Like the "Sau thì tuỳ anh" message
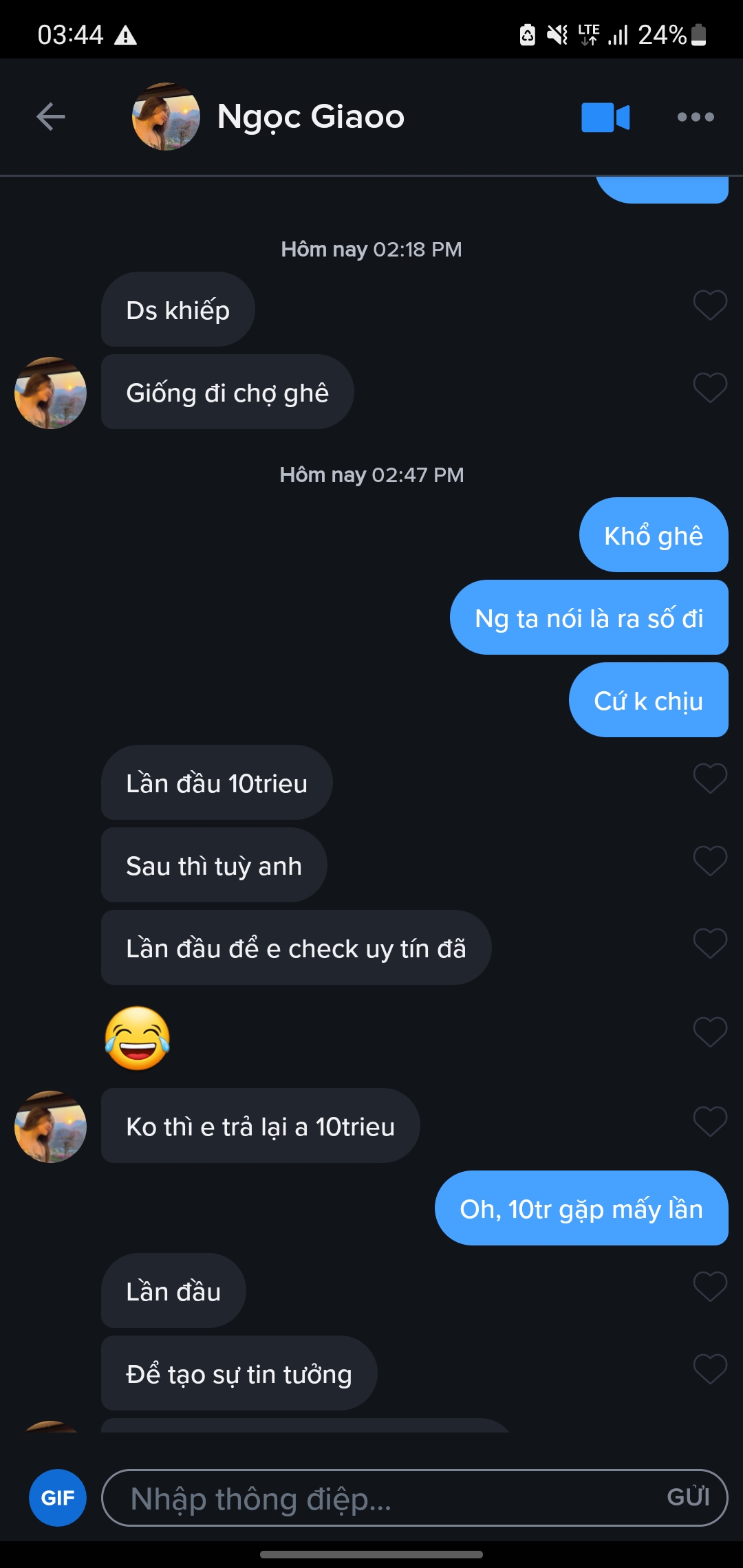The image size is (743, 1568). point(709,862)
